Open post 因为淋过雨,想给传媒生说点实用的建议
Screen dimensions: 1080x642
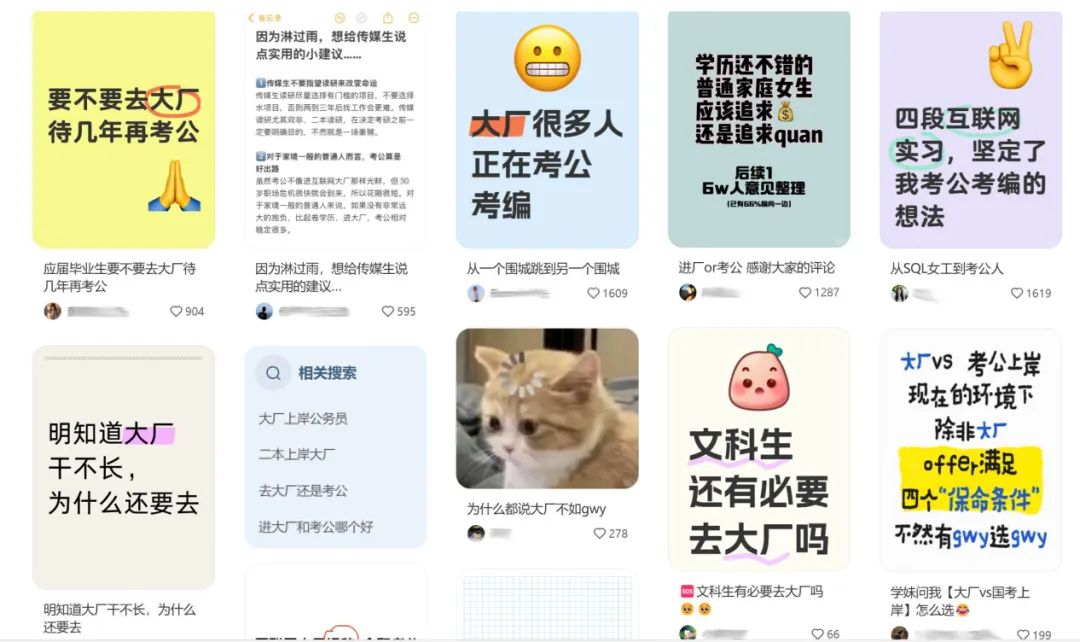point(335,130)
